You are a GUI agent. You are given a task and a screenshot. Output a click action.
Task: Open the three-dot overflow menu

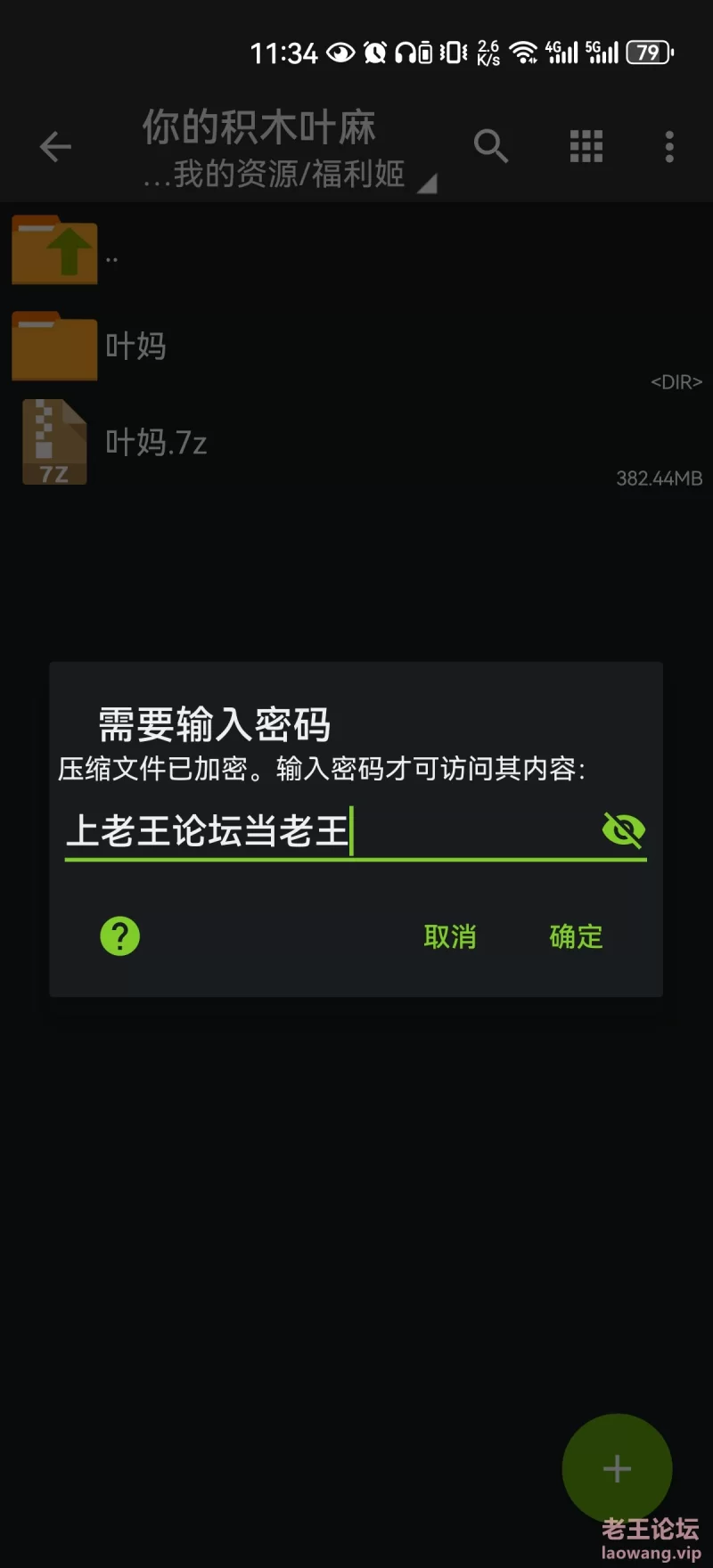coord(669,146)
